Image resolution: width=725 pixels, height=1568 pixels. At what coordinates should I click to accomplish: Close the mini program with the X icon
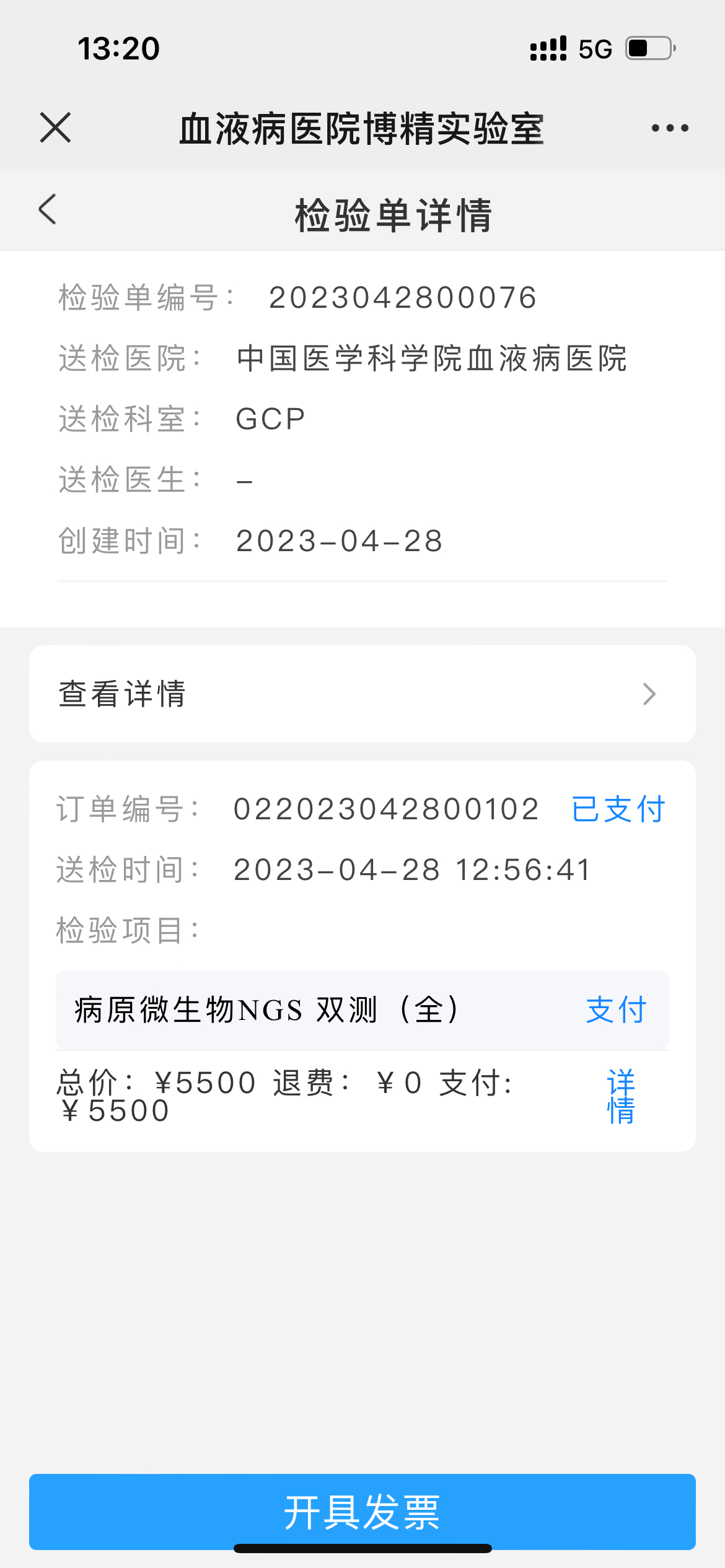55,128
